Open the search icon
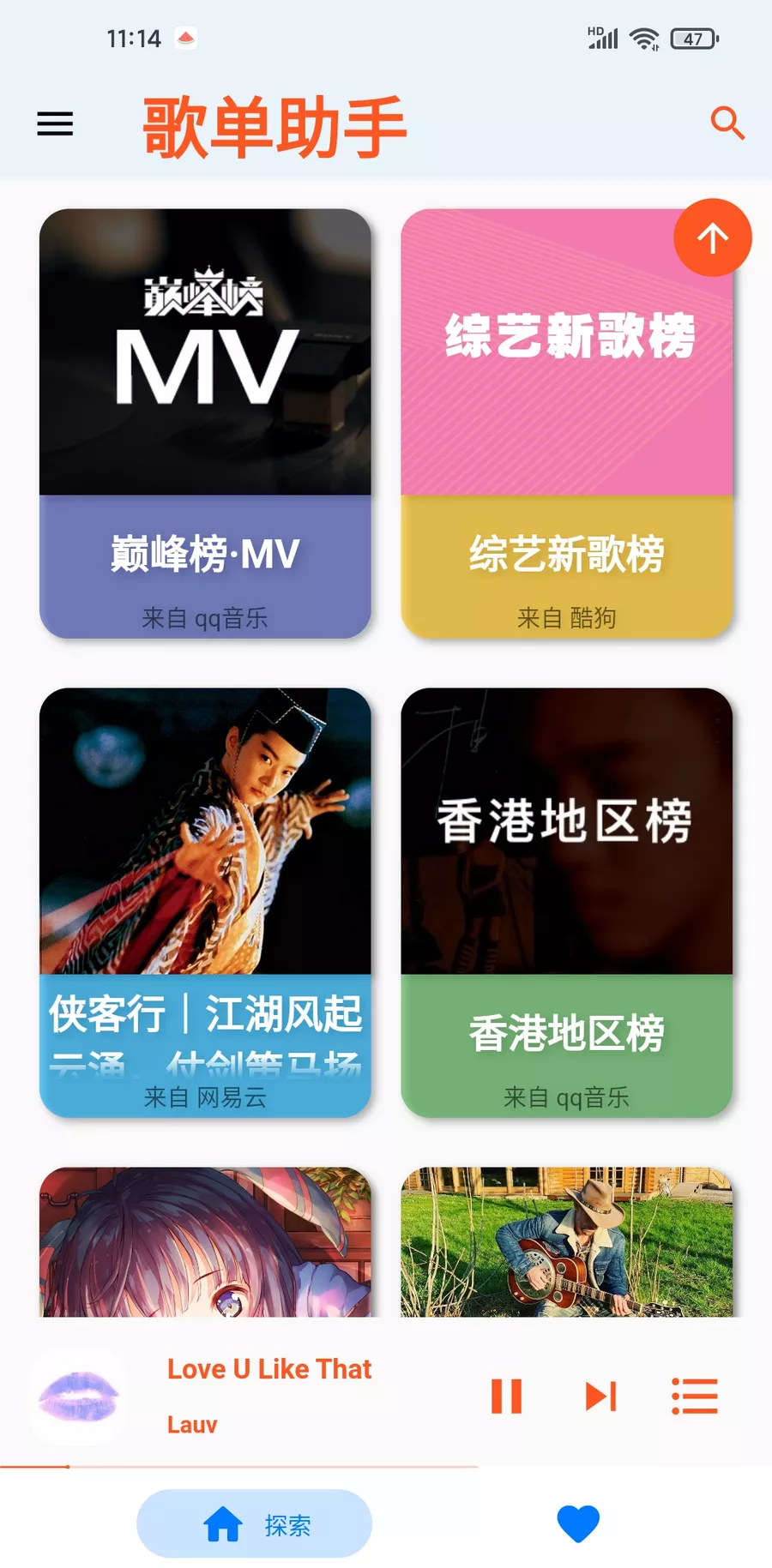The image size is (772, 1568). click(727, 123)
